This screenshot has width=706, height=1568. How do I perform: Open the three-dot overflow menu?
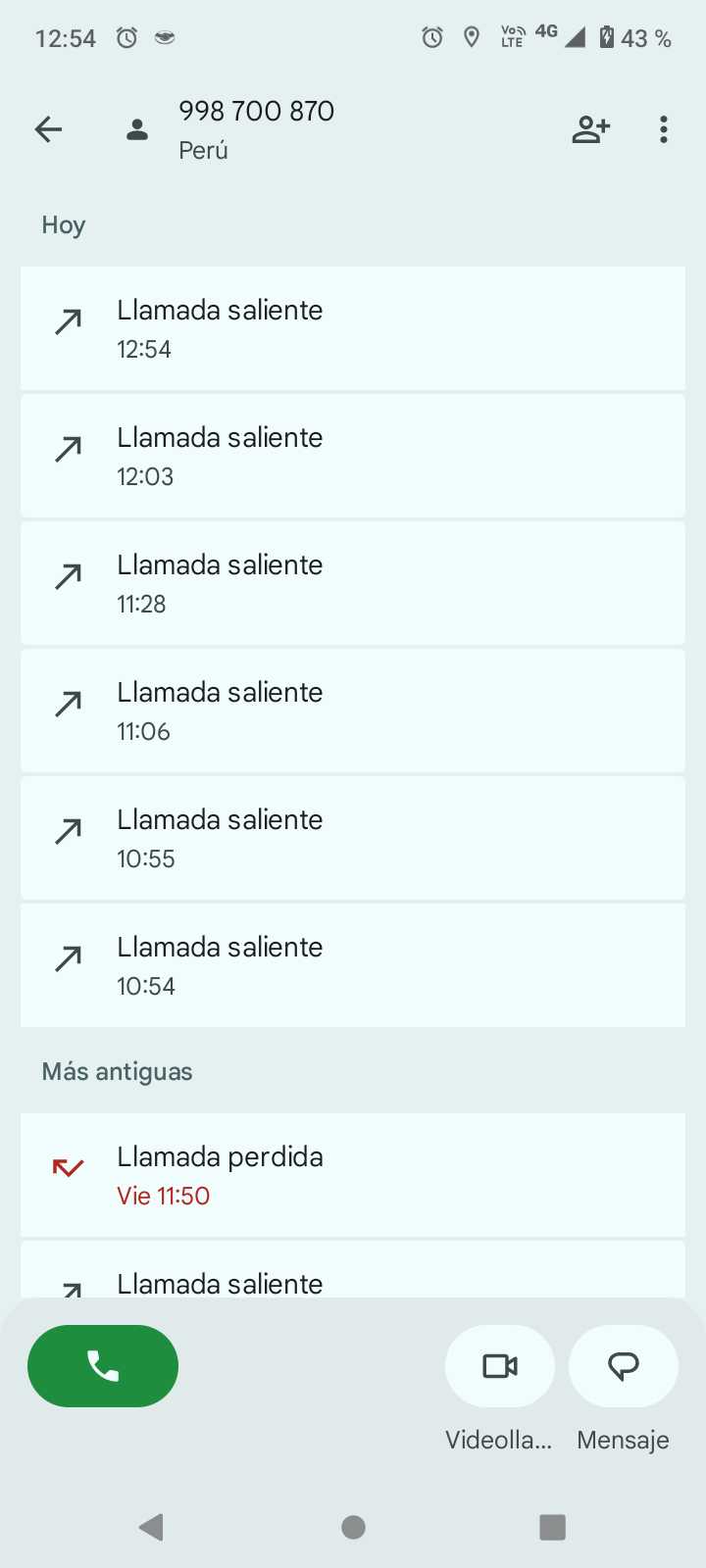click(664, 129)
